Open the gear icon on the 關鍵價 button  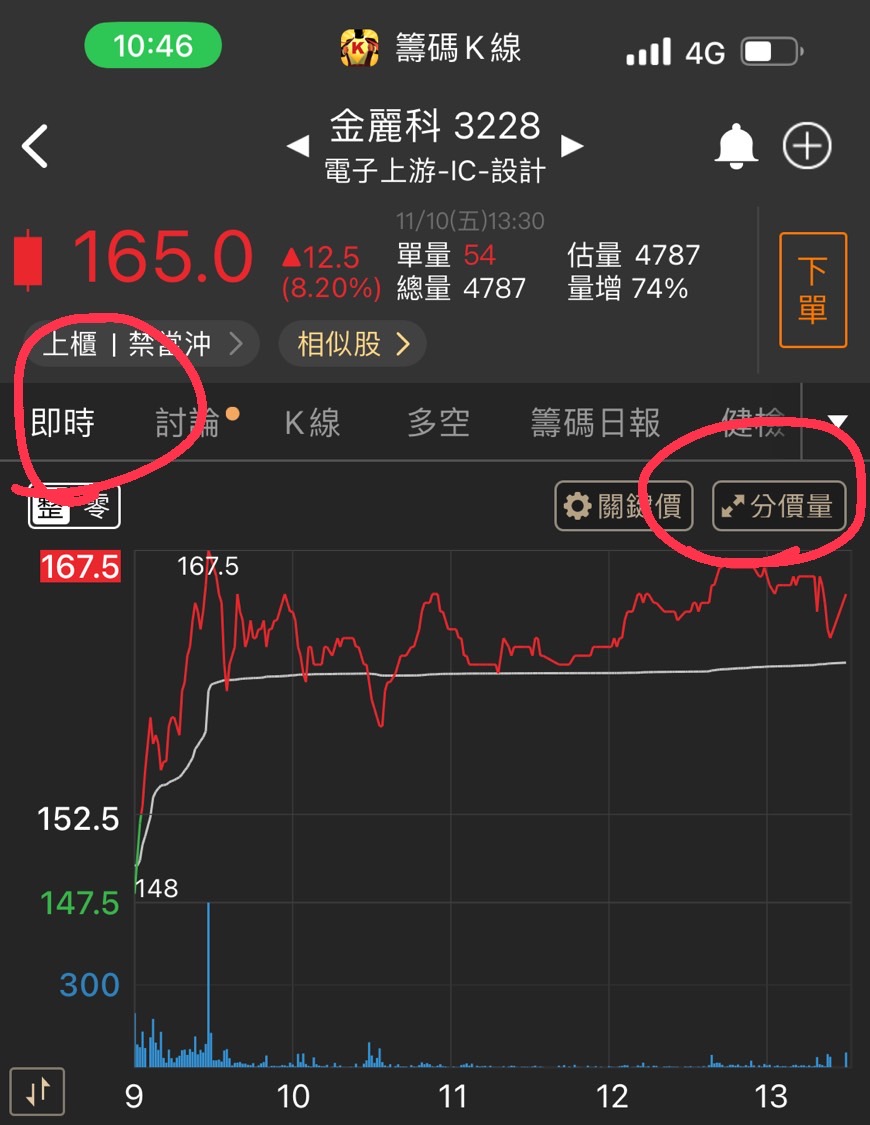[578, 506]
